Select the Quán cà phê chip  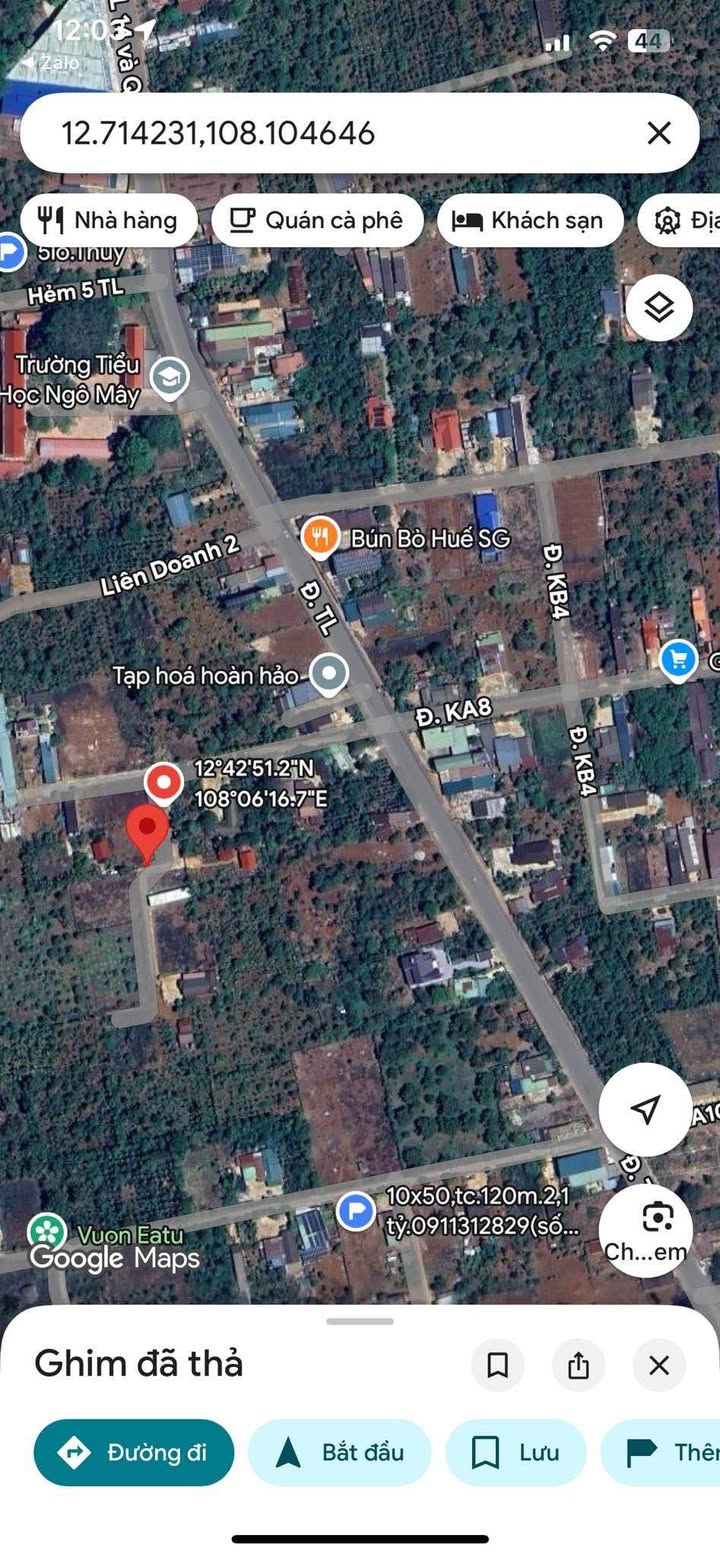(317, 220)
